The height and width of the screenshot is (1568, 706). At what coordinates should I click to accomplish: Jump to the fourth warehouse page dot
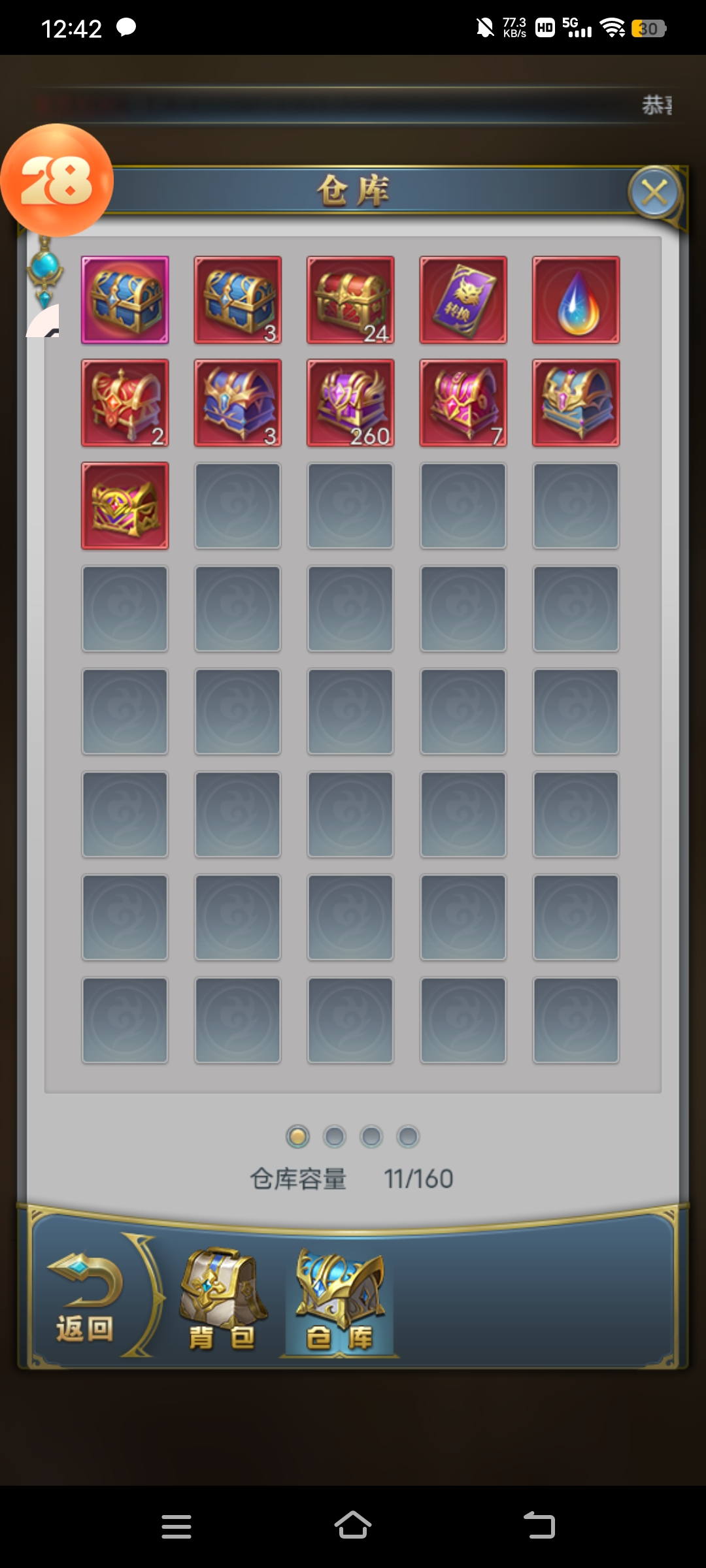408,1137
